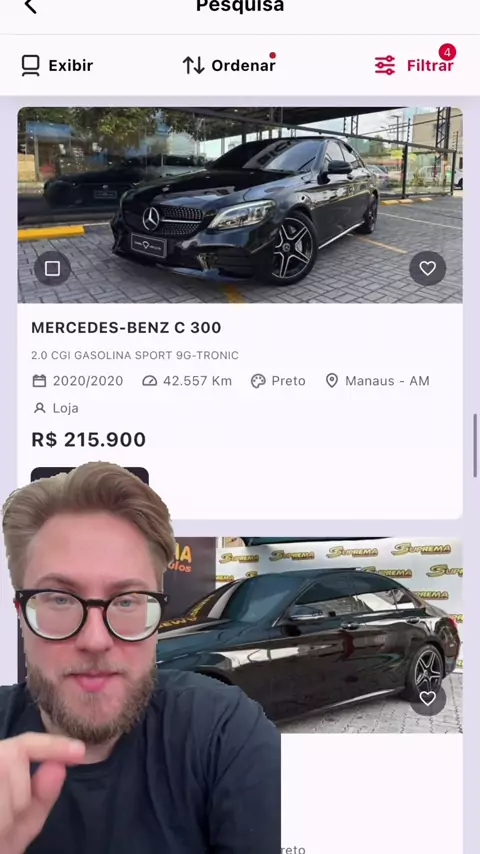
Task: Favorite the Mercedes-Benz C 300 in Manaus
Action: 428,268
